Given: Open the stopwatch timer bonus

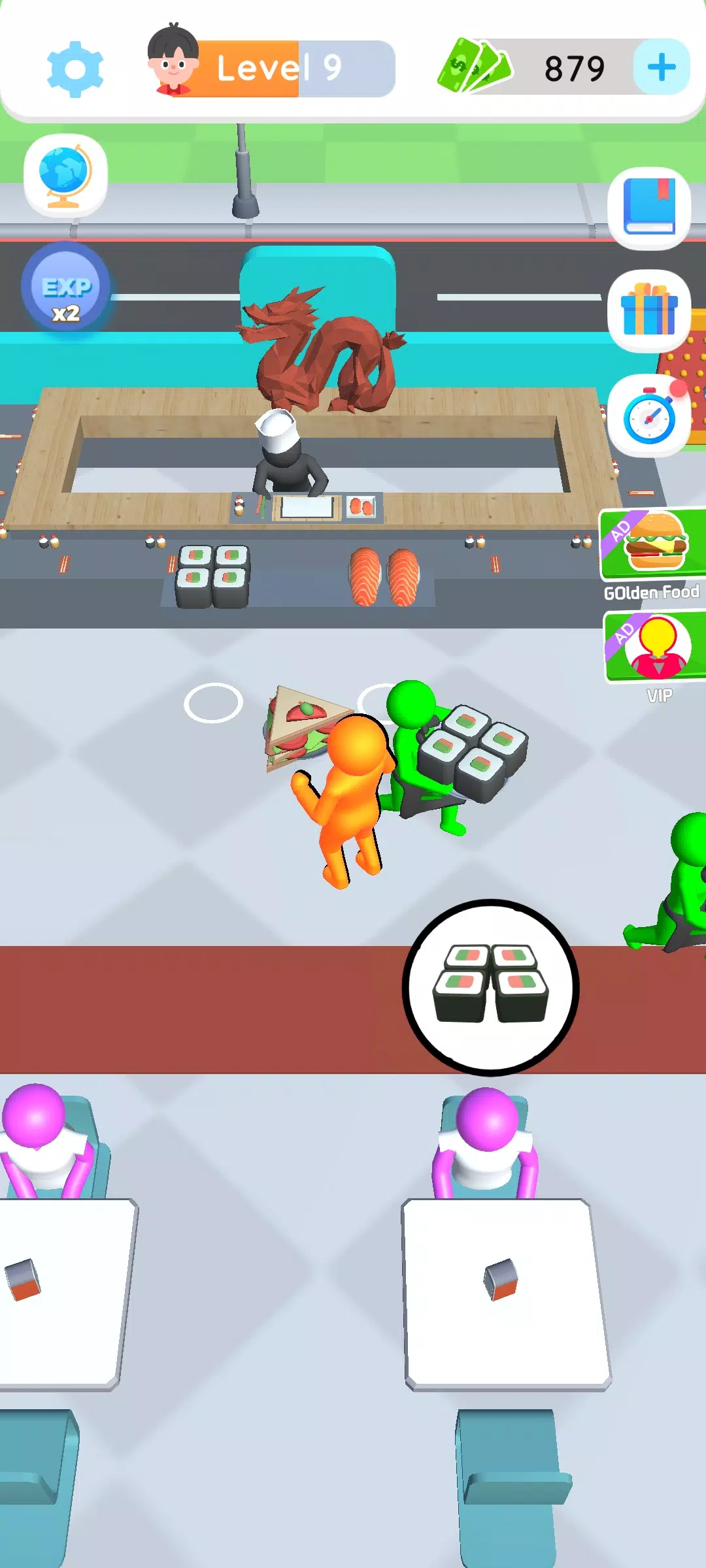Looking at the screenshot, I should 648,416.
